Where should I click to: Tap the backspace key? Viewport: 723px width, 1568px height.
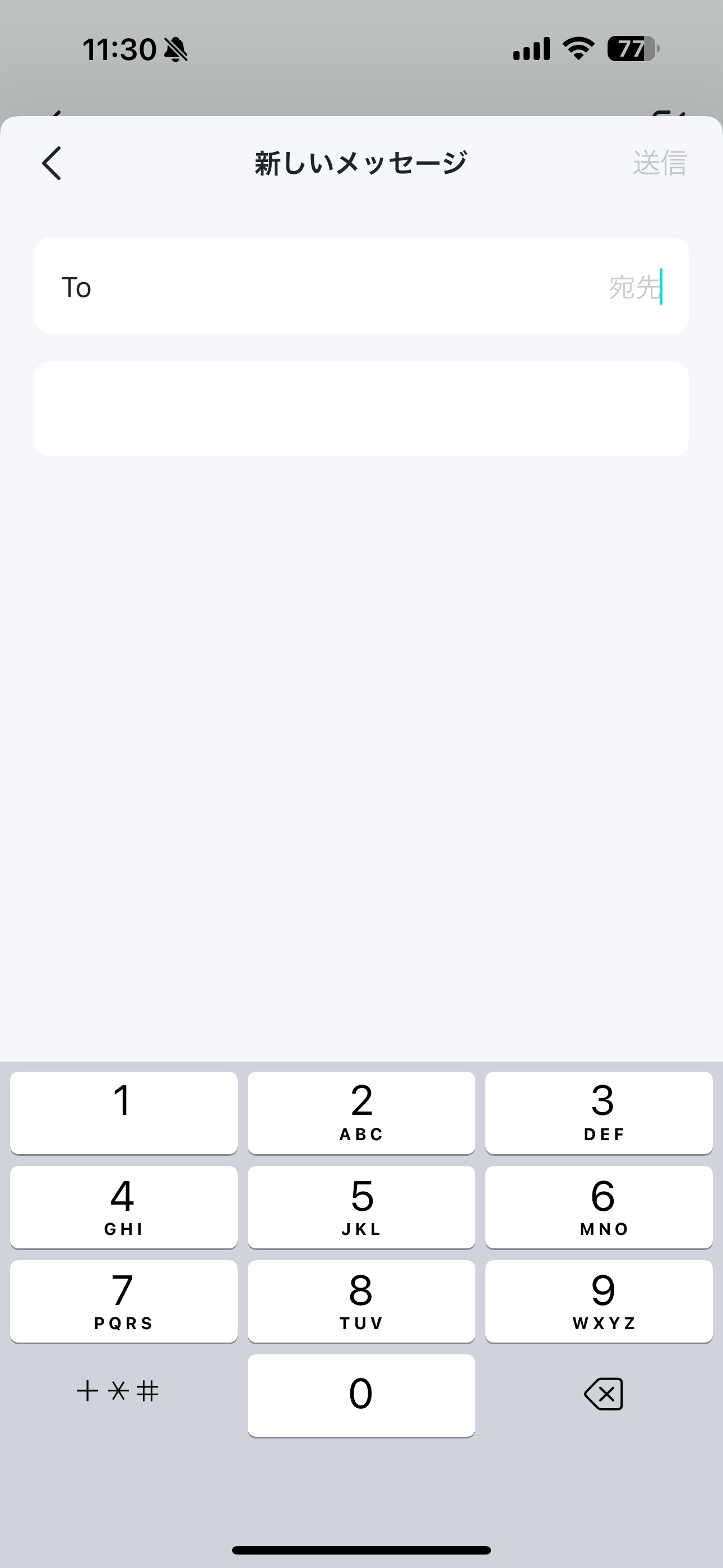603,1393
